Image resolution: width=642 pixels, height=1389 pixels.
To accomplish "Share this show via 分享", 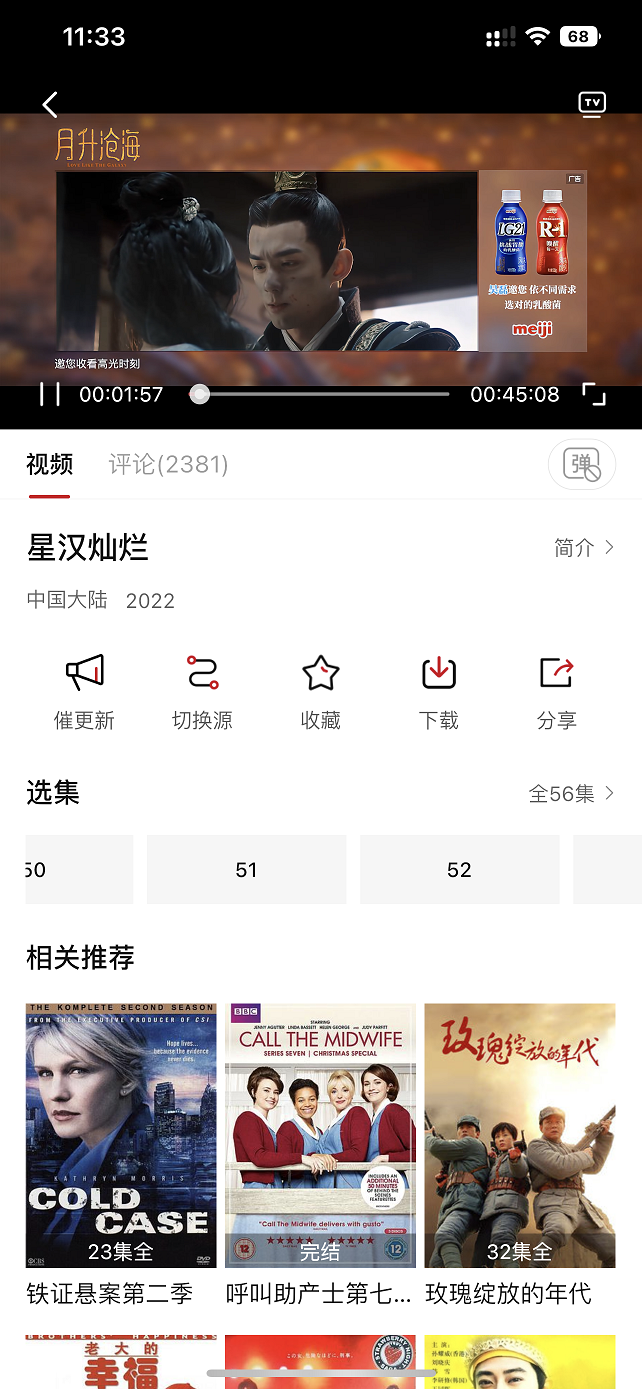I will pyautogui.click(x=556, y=691).
